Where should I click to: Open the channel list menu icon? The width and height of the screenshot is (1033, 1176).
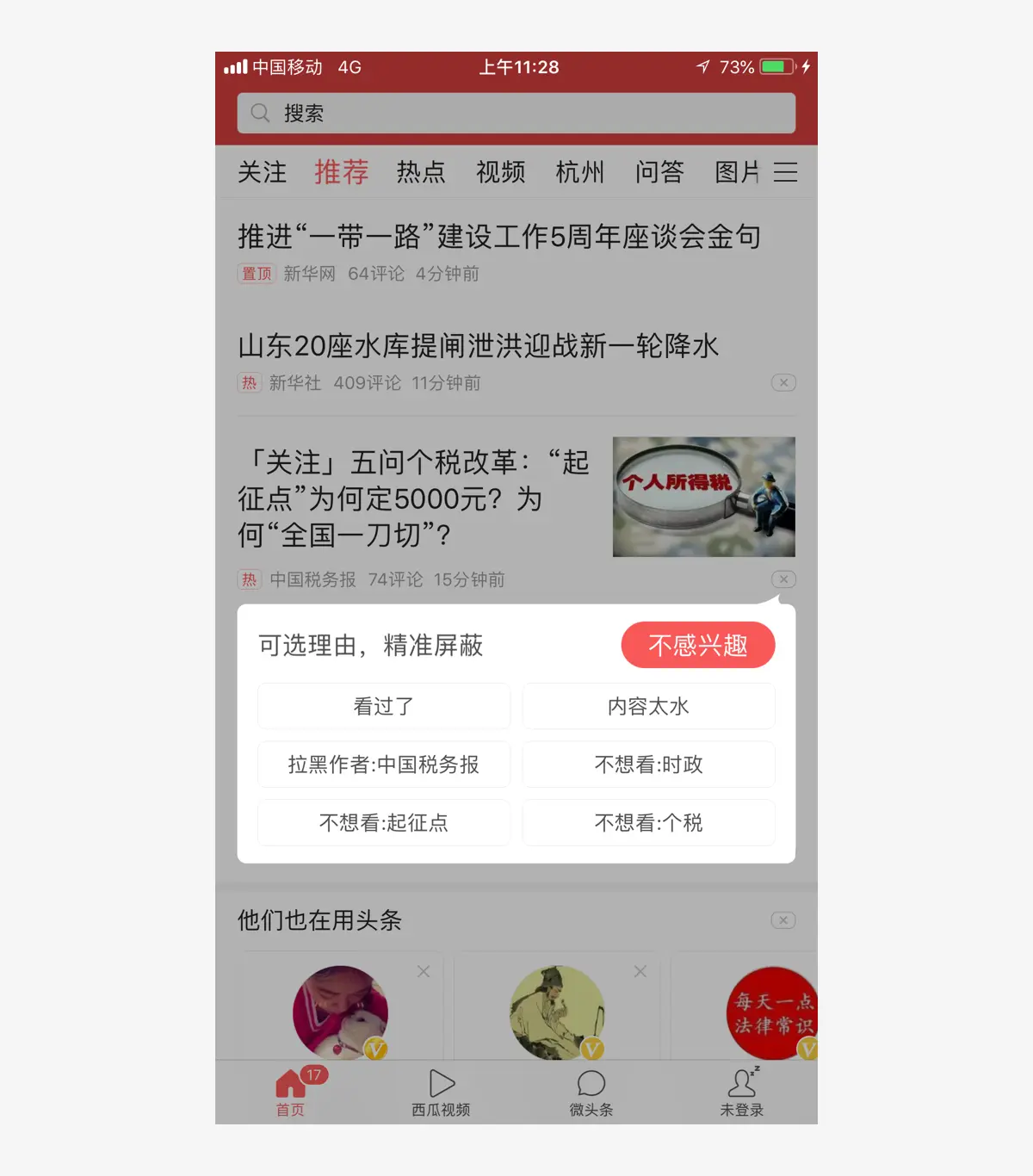point(785,172)
